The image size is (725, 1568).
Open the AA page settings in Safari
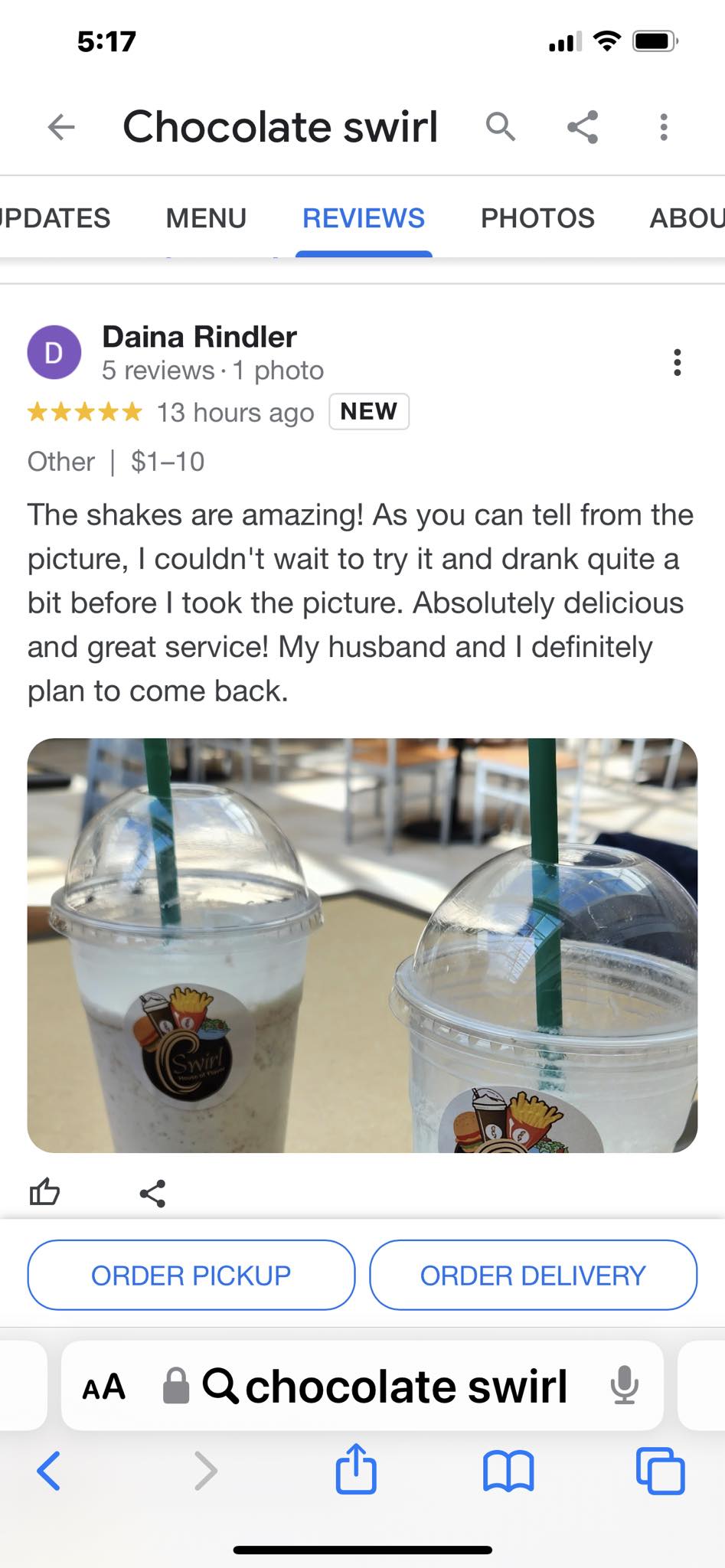coord(103,1387)
